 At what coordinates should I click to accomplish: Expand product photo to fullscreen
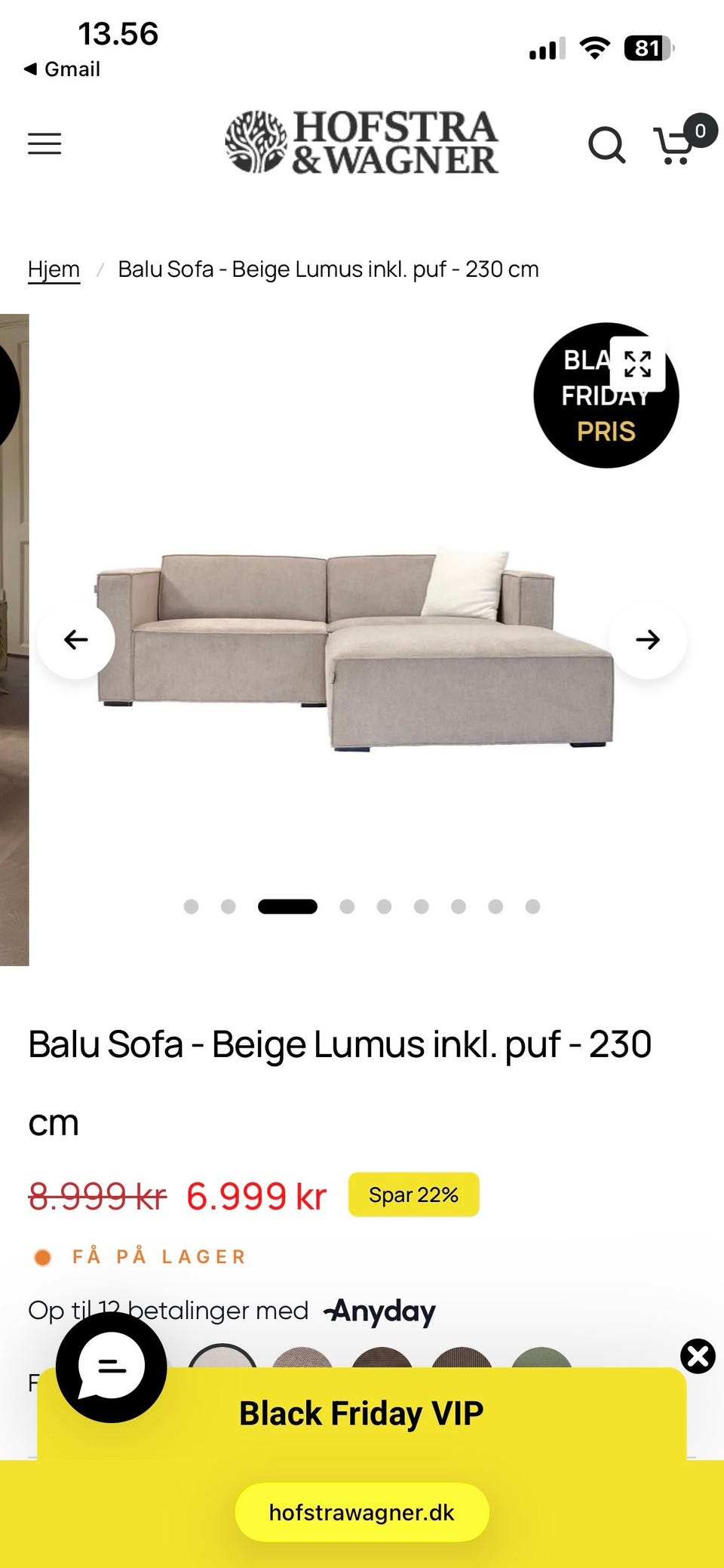click(x=638, y=366)
